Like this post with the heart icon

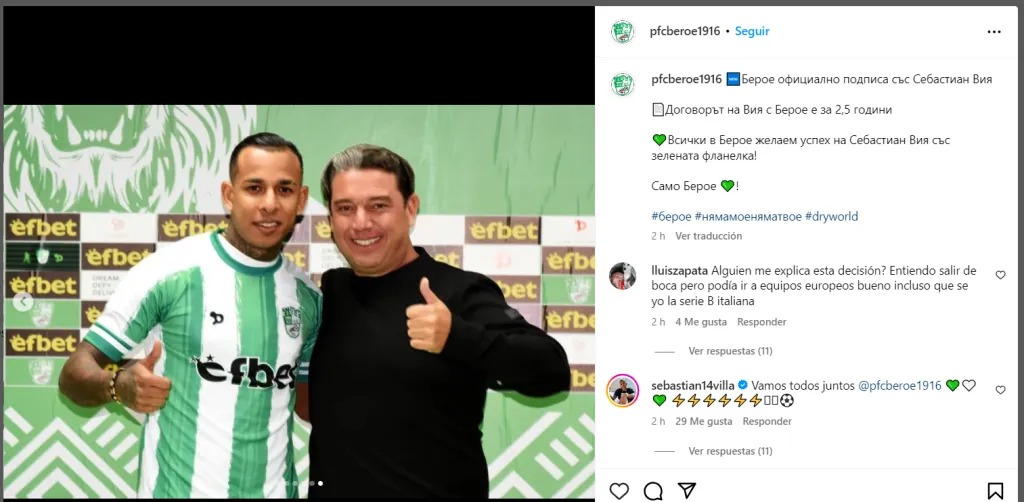pos(620,490)
